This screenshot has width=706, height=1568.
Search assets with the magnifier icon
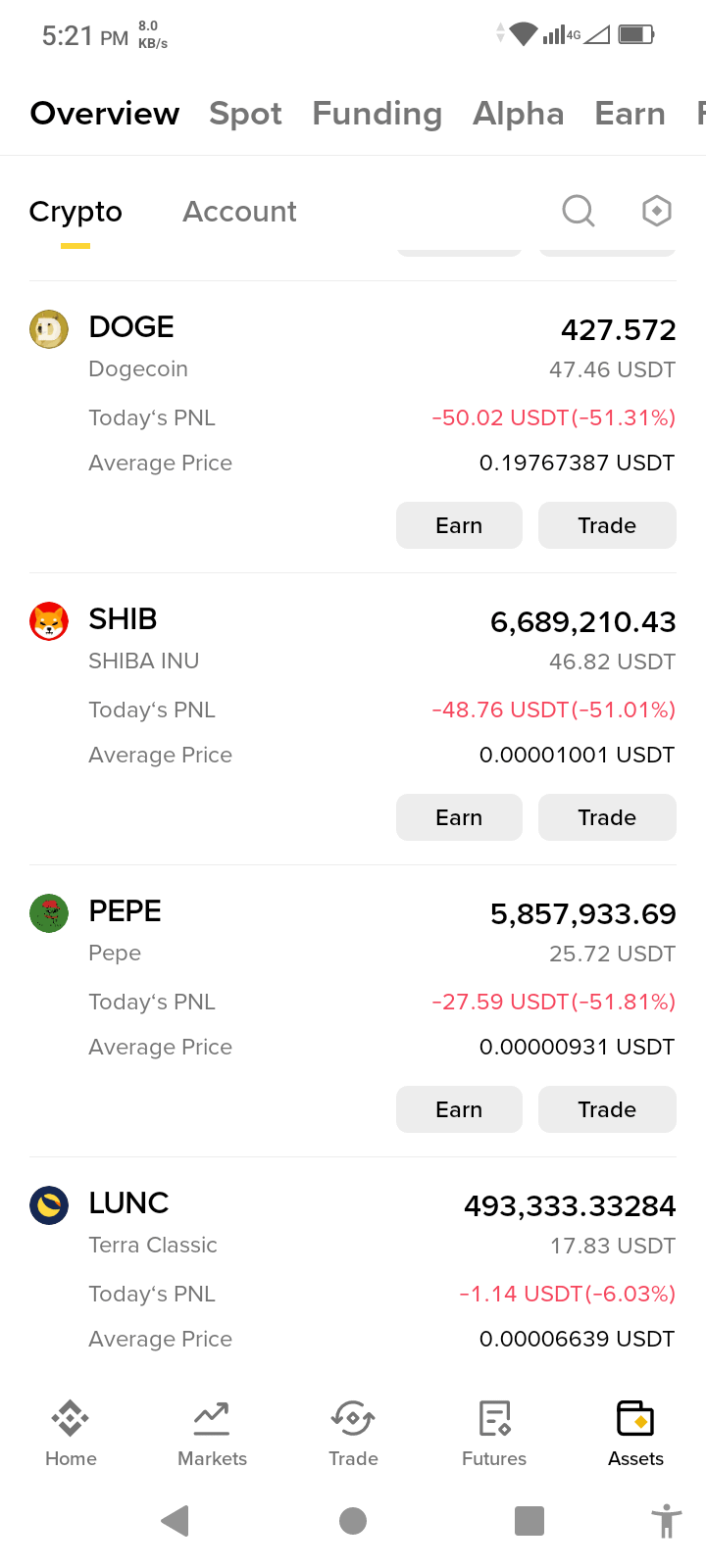click(x=579, y=211)
